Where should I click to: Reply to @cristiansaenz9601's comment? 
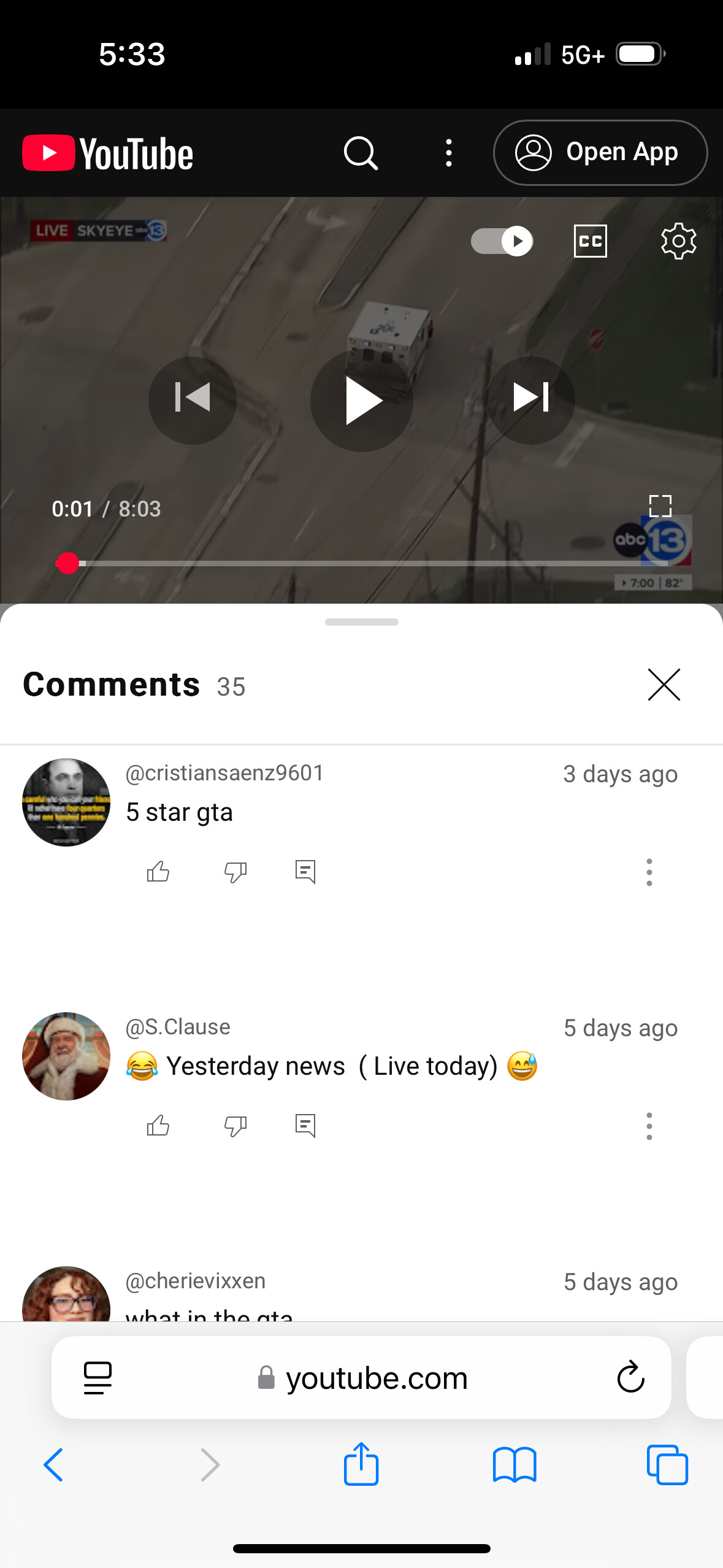click(305, 872)
